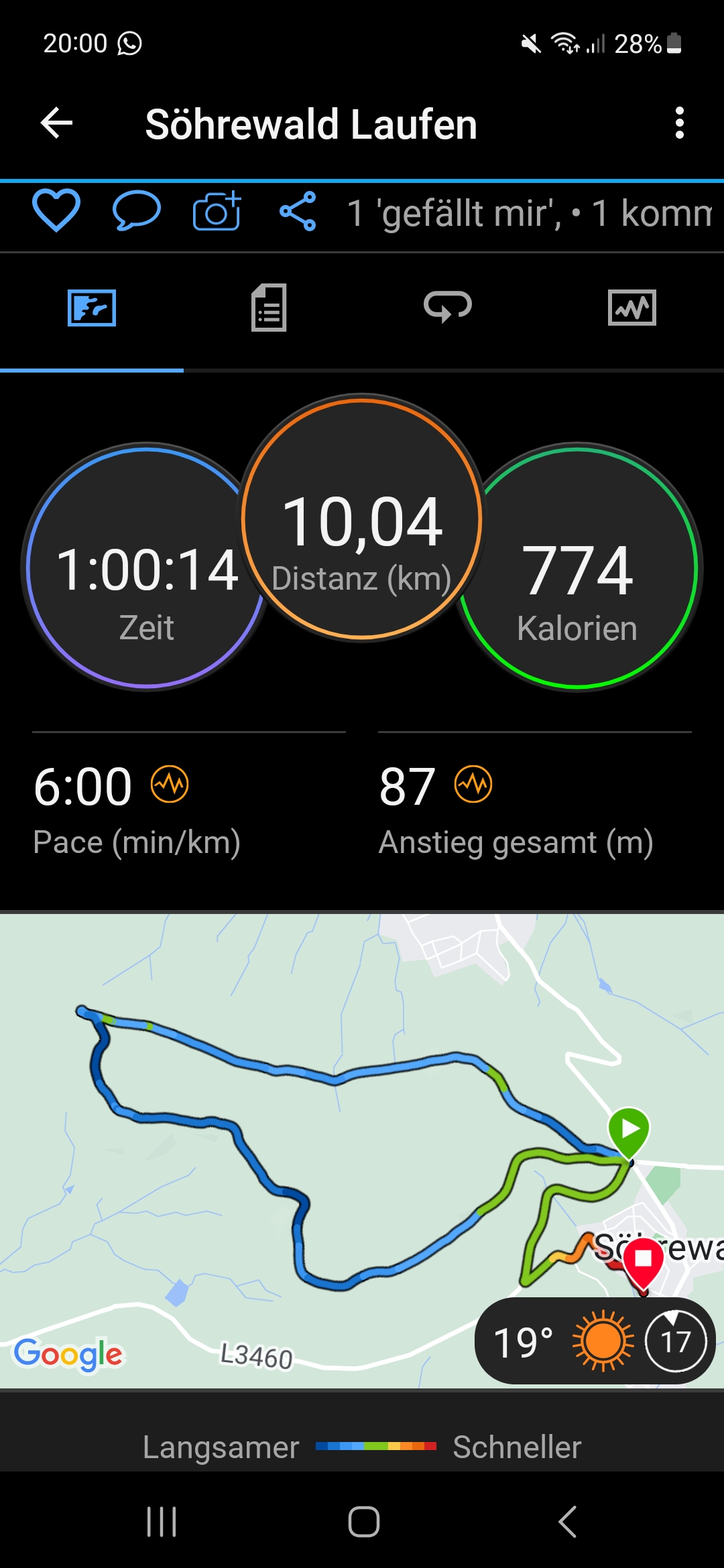Tap the system home button
Screen dimensions: 724x1568
tap(363, 1521)
